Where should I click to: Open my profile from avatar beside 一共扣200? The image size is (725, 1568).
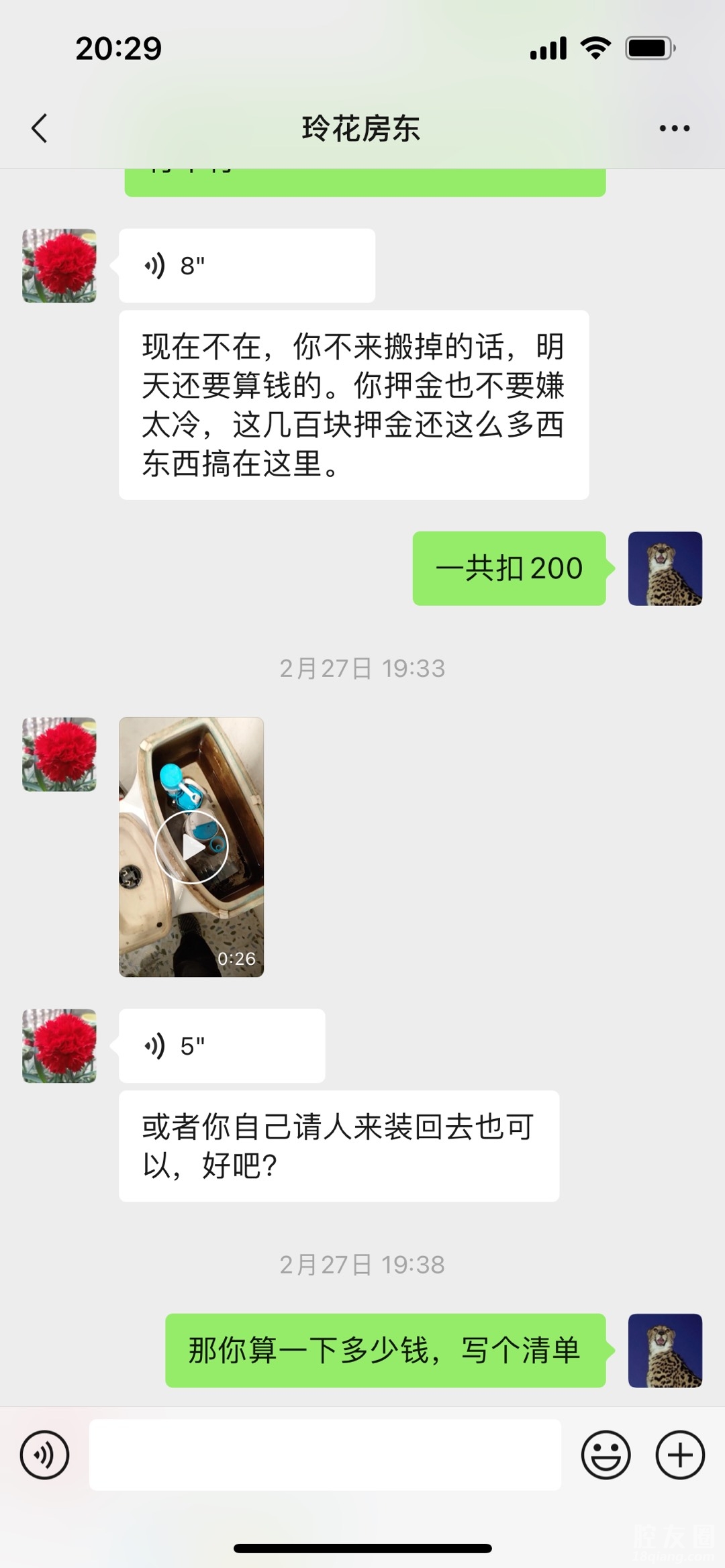[x=665, y=568]
